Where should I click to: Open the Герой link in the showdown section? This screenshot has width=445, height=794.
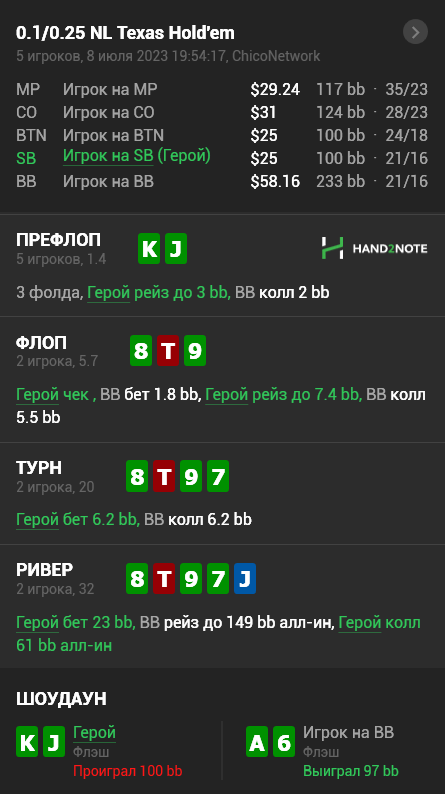pyautogui.click(x=95, y=733)
